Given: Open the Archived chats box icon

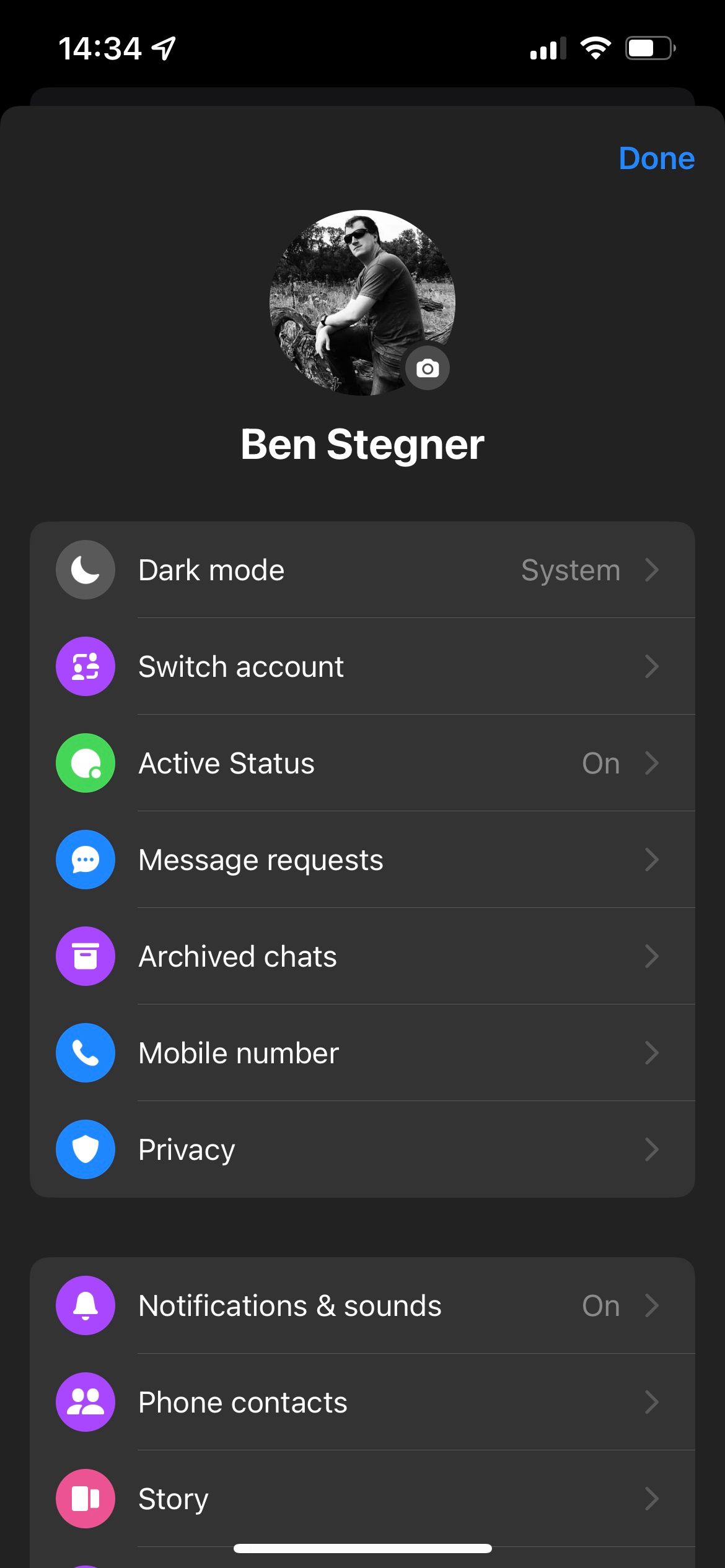Looking at the screenshot, I should 85,956.
